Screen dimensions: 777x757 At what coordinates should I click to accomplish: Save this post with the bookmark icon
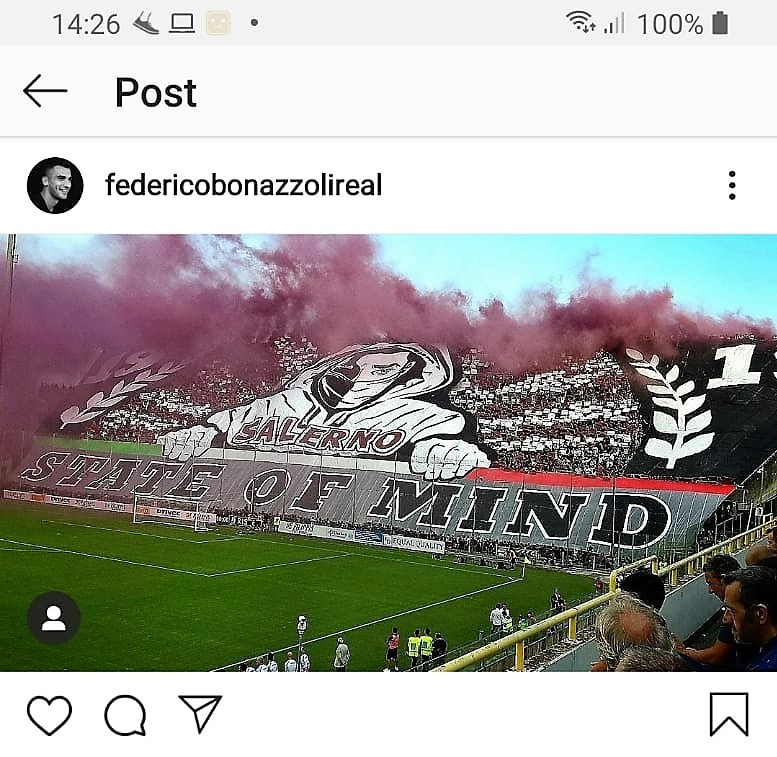tap(729, 714)
